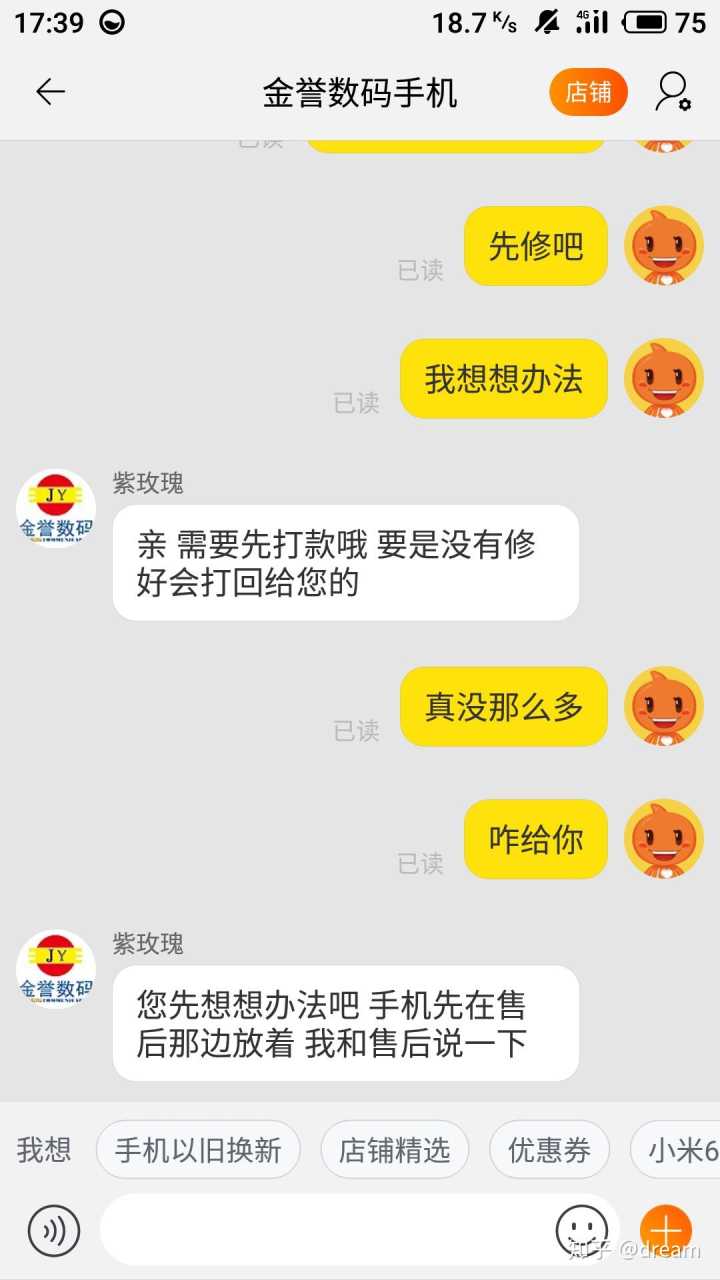Open the emoji picker smiley icon
Image resolution: width=720 pixels, height=1280 pixels.
tap(581, 1230)
